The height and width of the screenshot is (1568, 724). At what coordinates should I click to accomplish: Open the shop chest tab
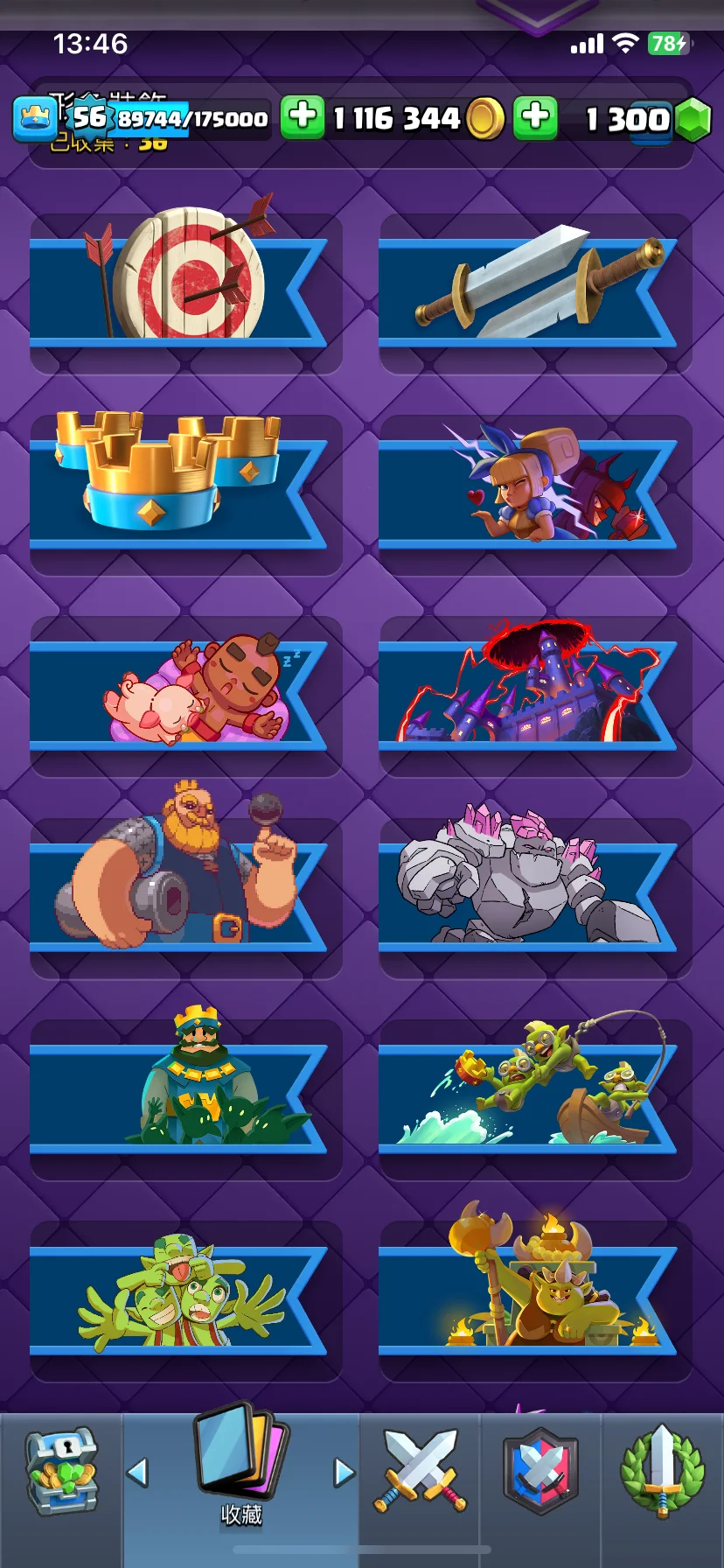point(59,1473)
